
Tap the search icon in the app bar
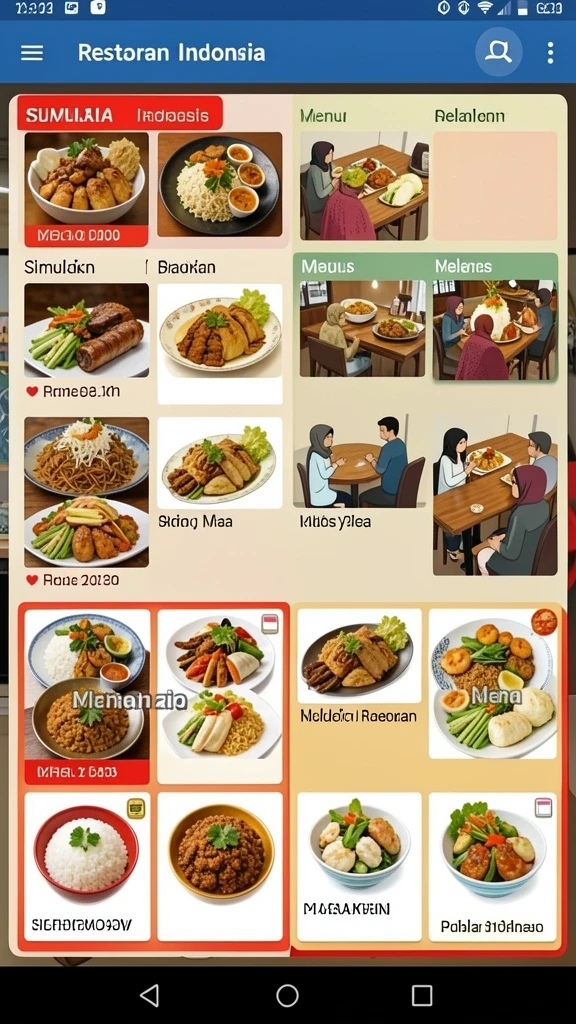[x=498, y=52]
